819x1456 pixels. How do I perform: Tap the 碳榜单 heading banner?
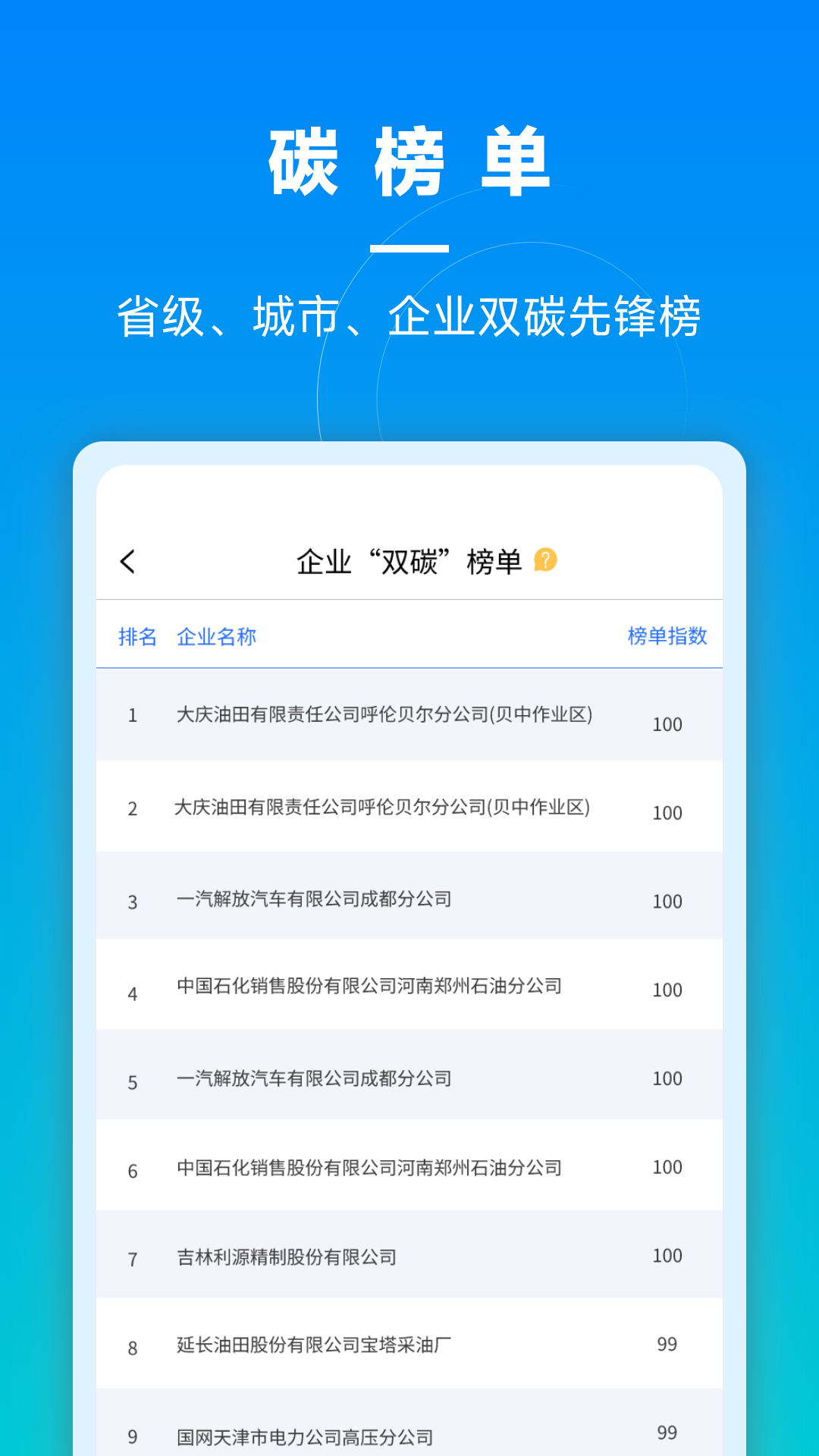pyautogui.click(x=409, y=162)
